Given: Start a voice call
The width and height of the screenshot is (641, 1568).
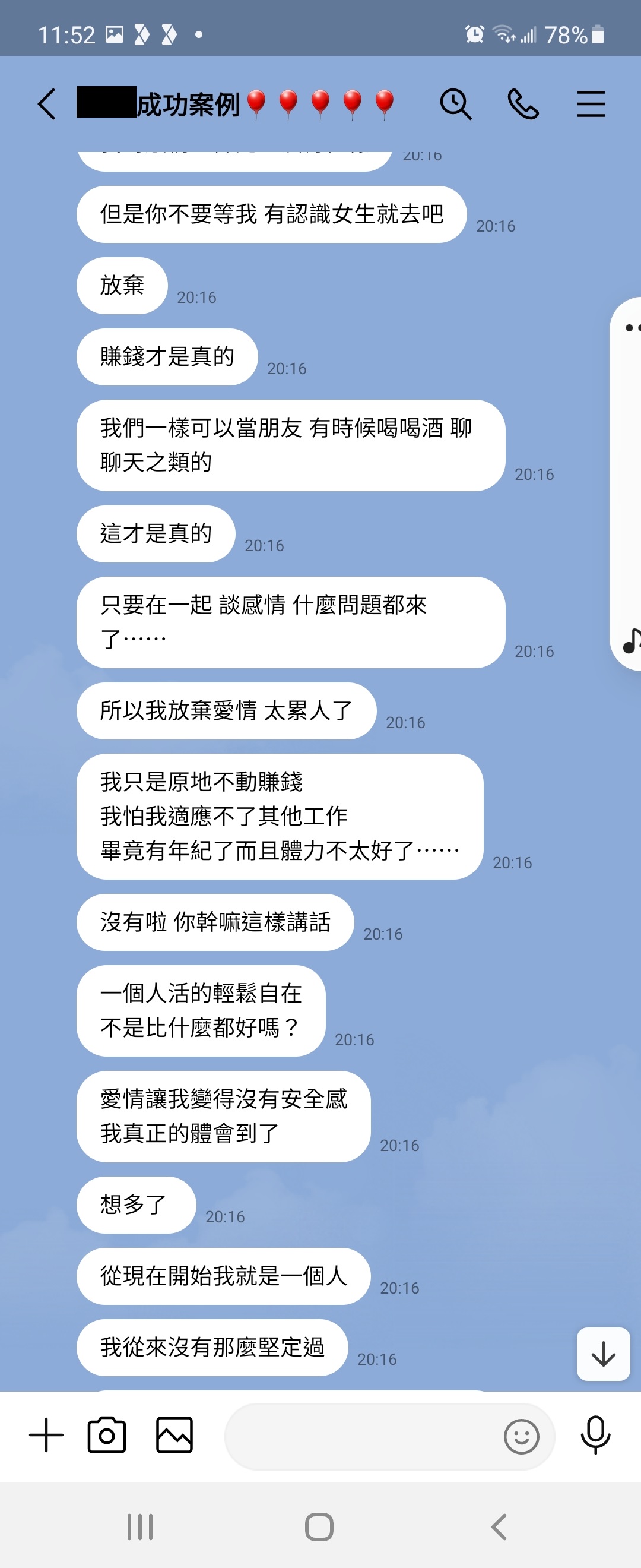Looking at the screenshot, I should (523, 104).
